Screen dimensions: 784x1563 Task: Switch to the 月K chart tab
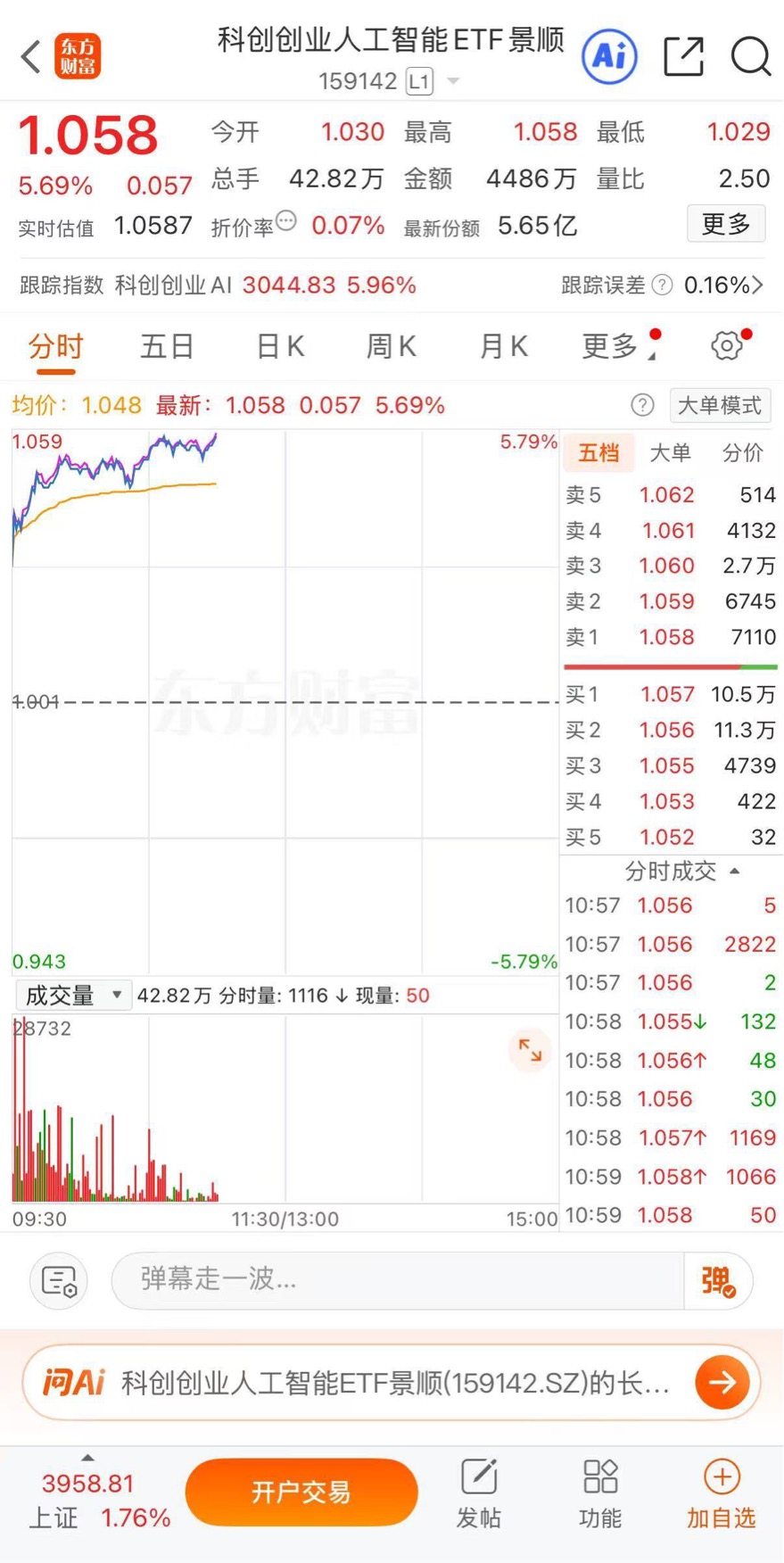pos(503,346)
